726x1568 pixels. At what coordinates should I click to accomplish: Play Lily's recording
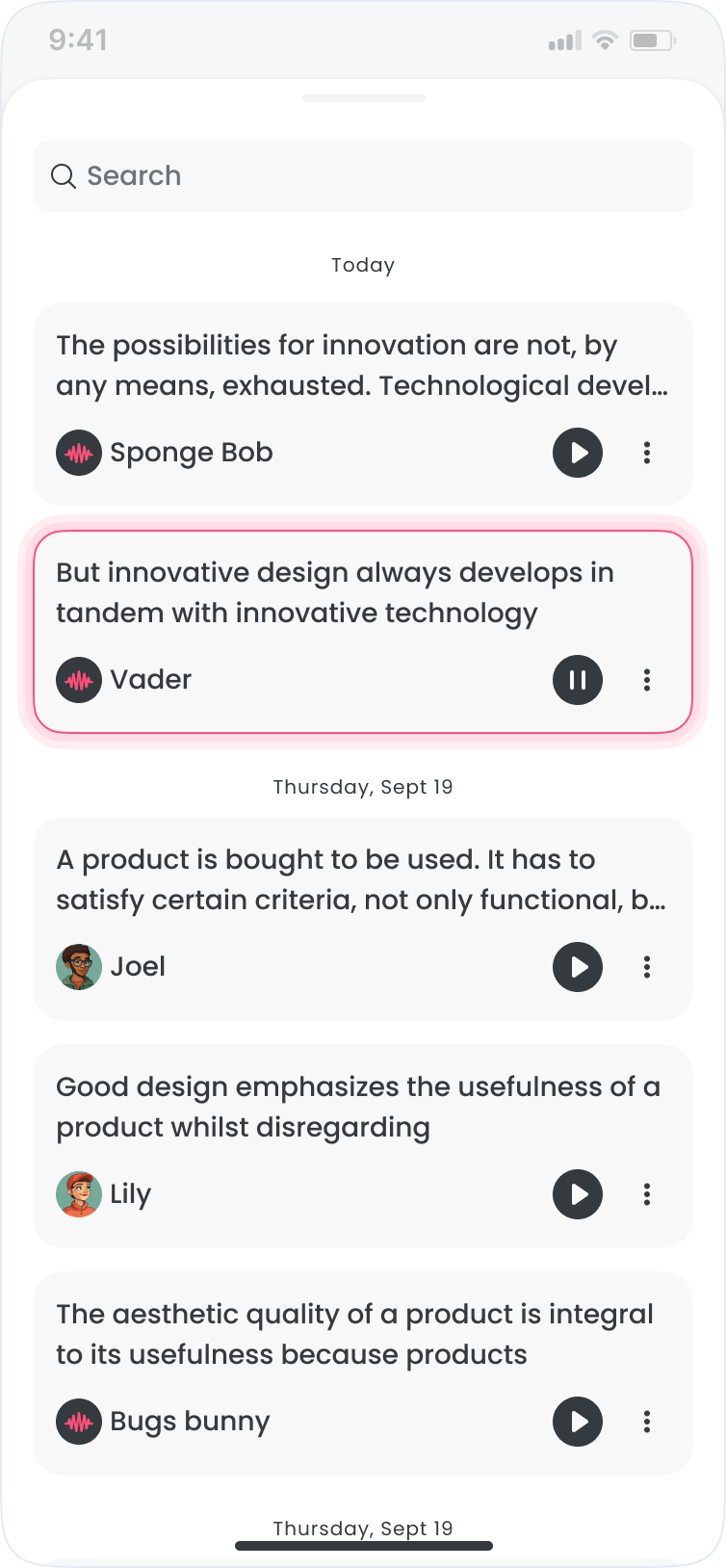[x=578, y=1194]
